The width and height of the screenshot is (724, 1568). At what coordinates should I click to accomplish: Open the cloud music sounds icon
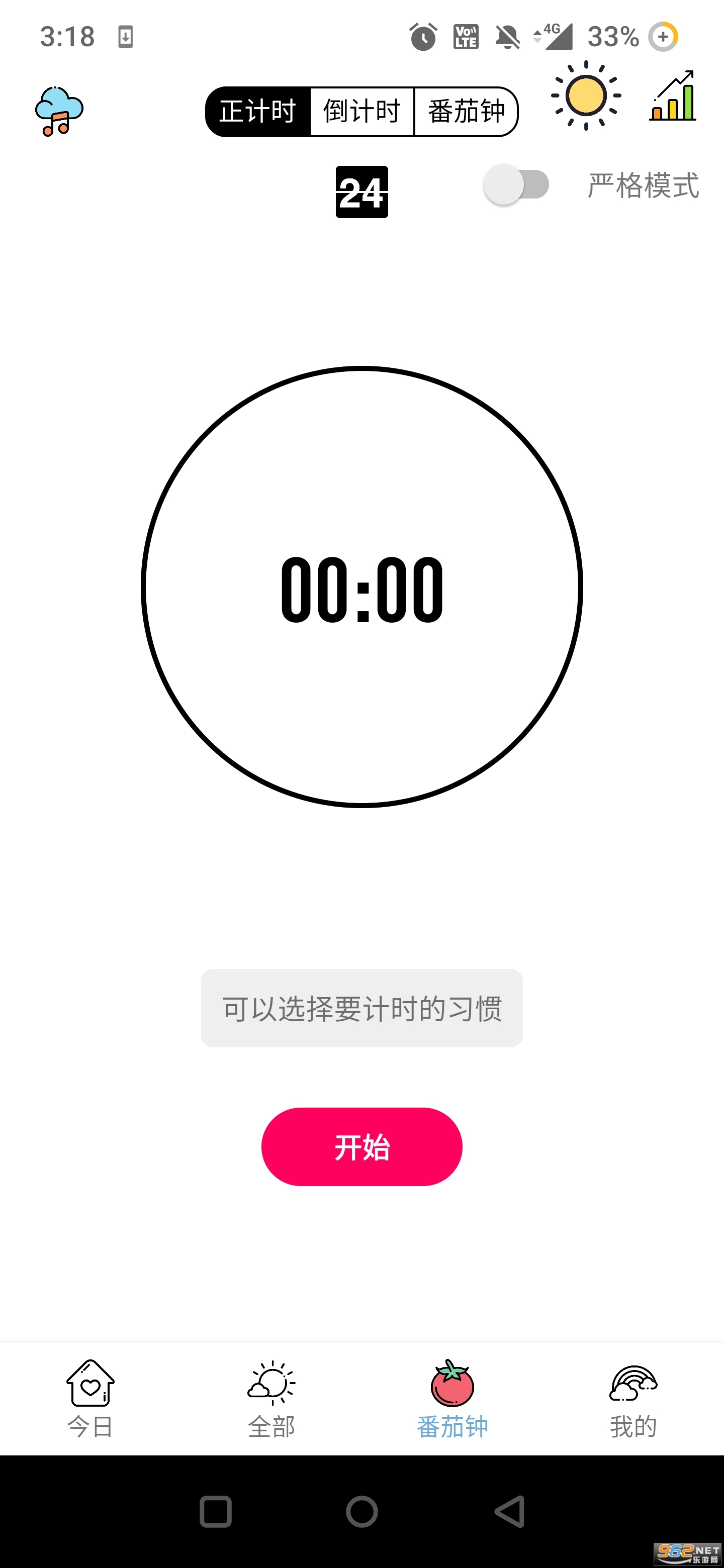tap(59, 112)
